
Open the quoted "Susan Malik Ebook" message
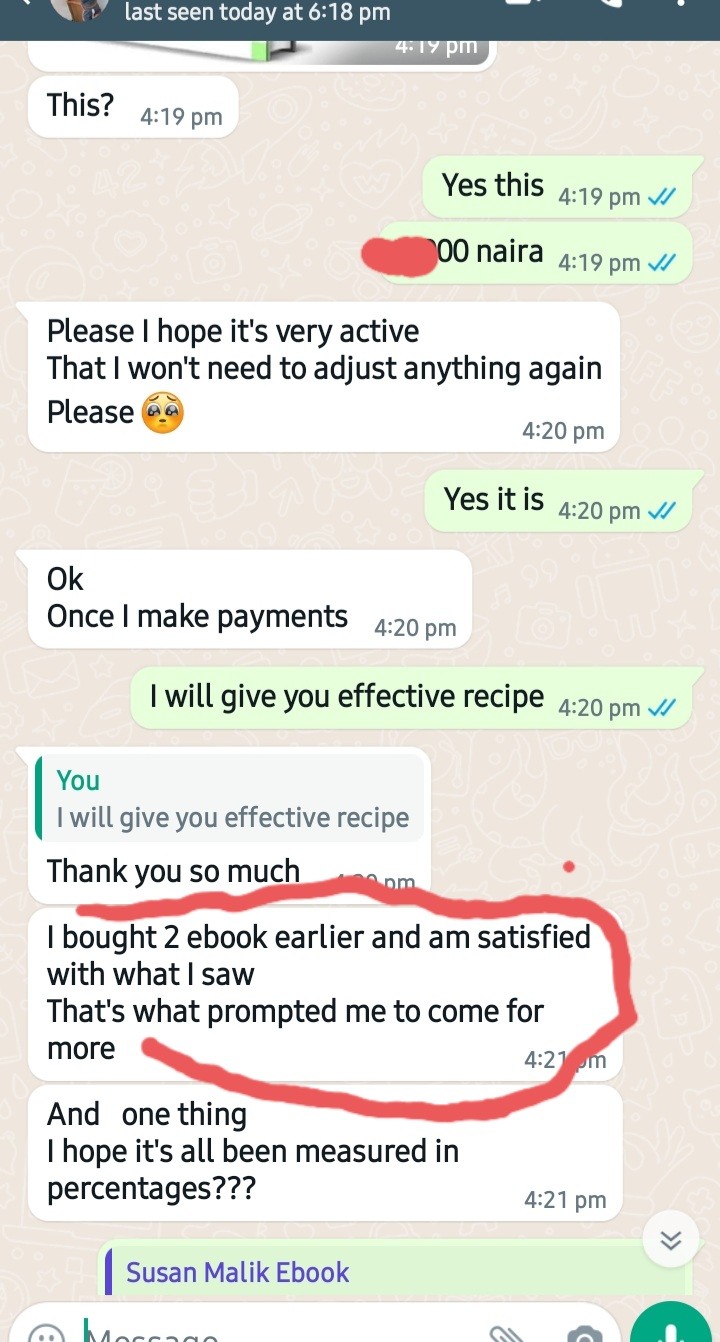pyautogui.click(x=397, y=1271)
